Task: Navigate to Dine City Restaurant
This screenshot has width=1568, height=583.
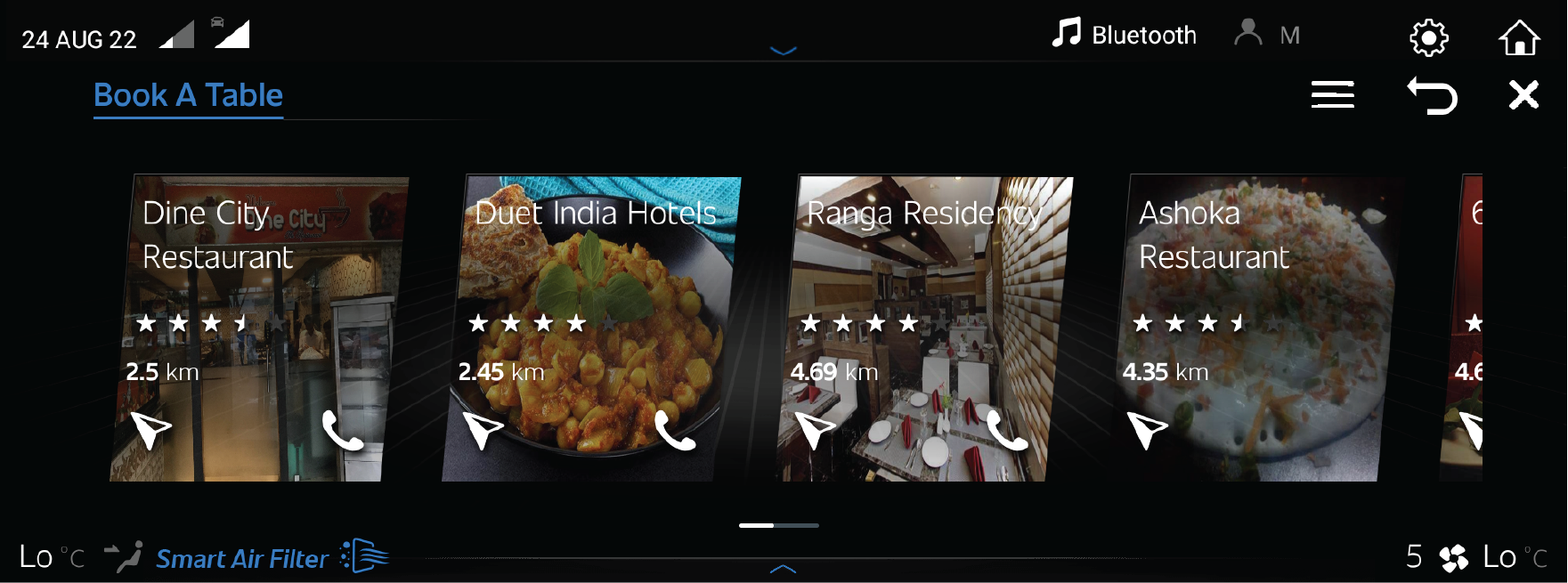Action: (x=150, y=431)
